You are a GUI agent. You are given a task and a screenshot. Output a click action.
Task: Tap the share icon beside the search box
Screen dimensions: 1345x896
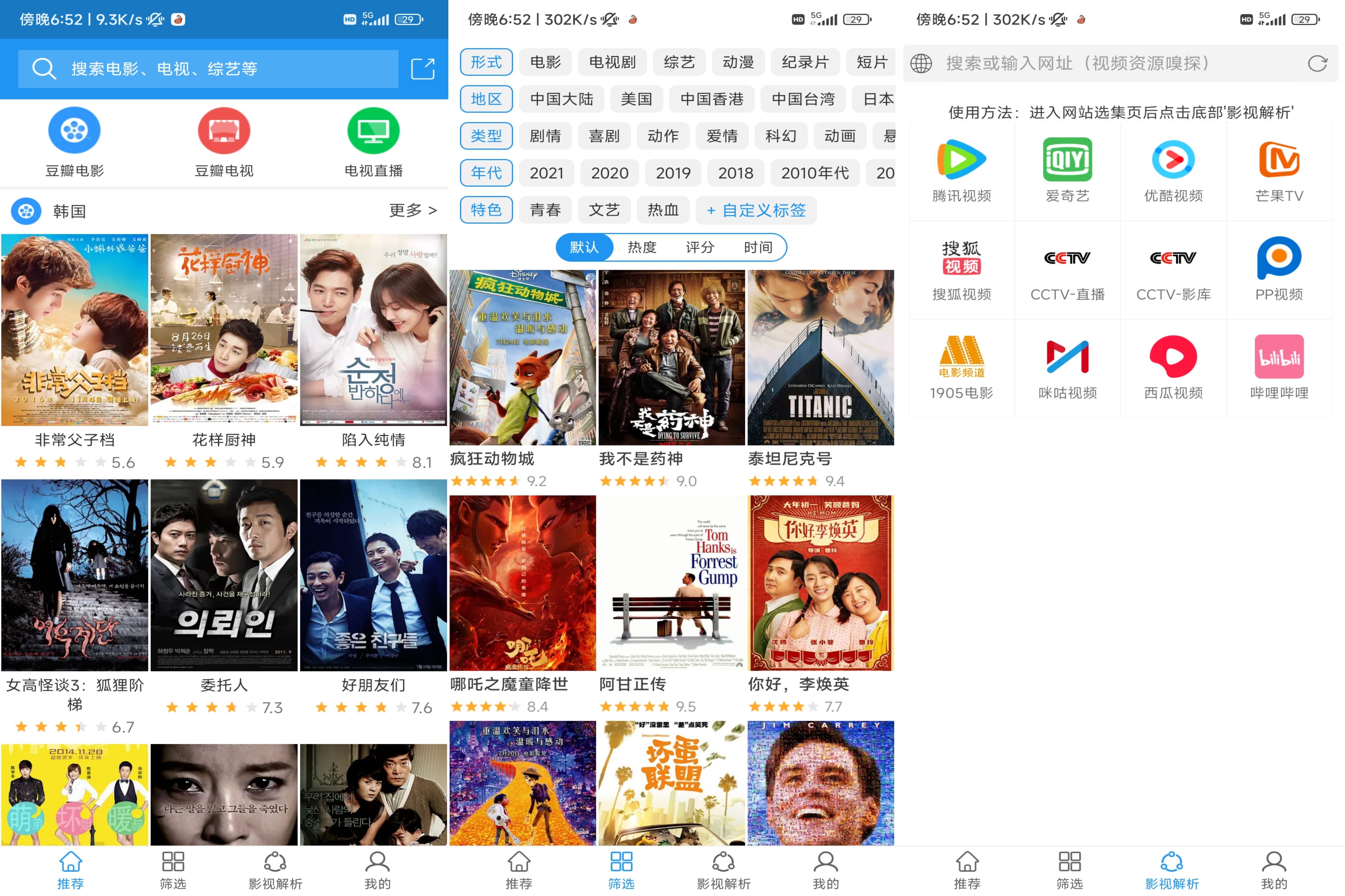pyautogui.click(x=423, y=69)
